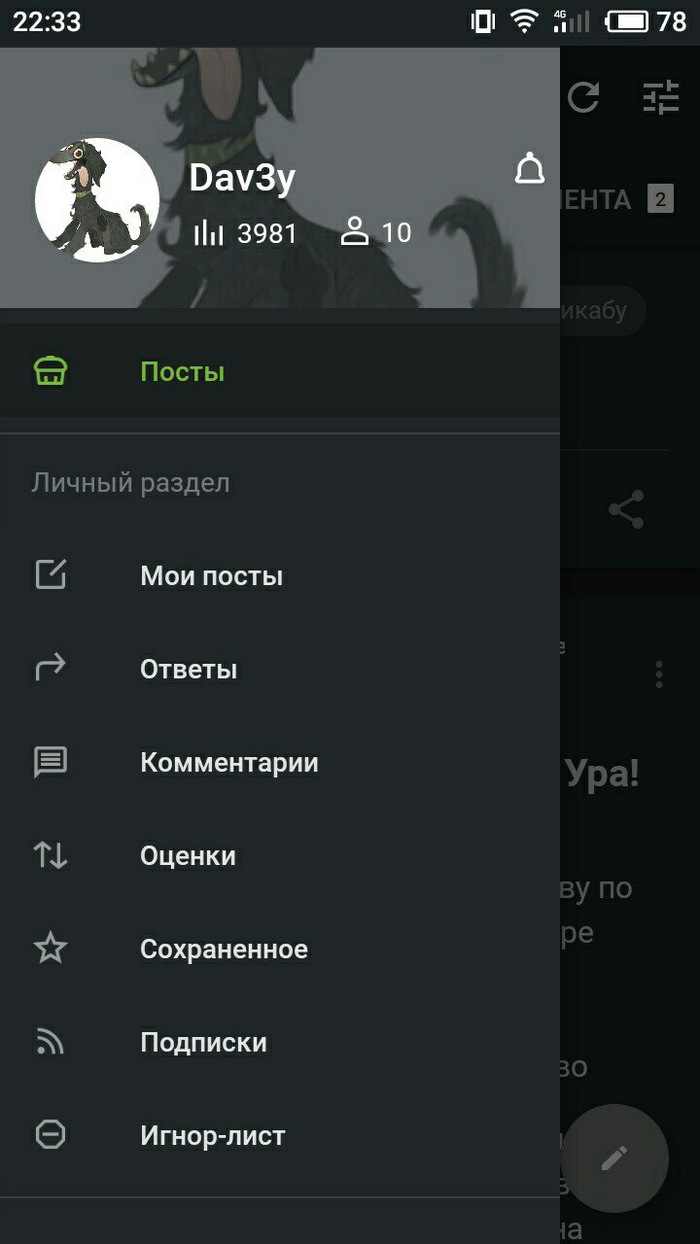Open the notifications bell
This screenshot has height=1244, width=700.
[529, 170]
